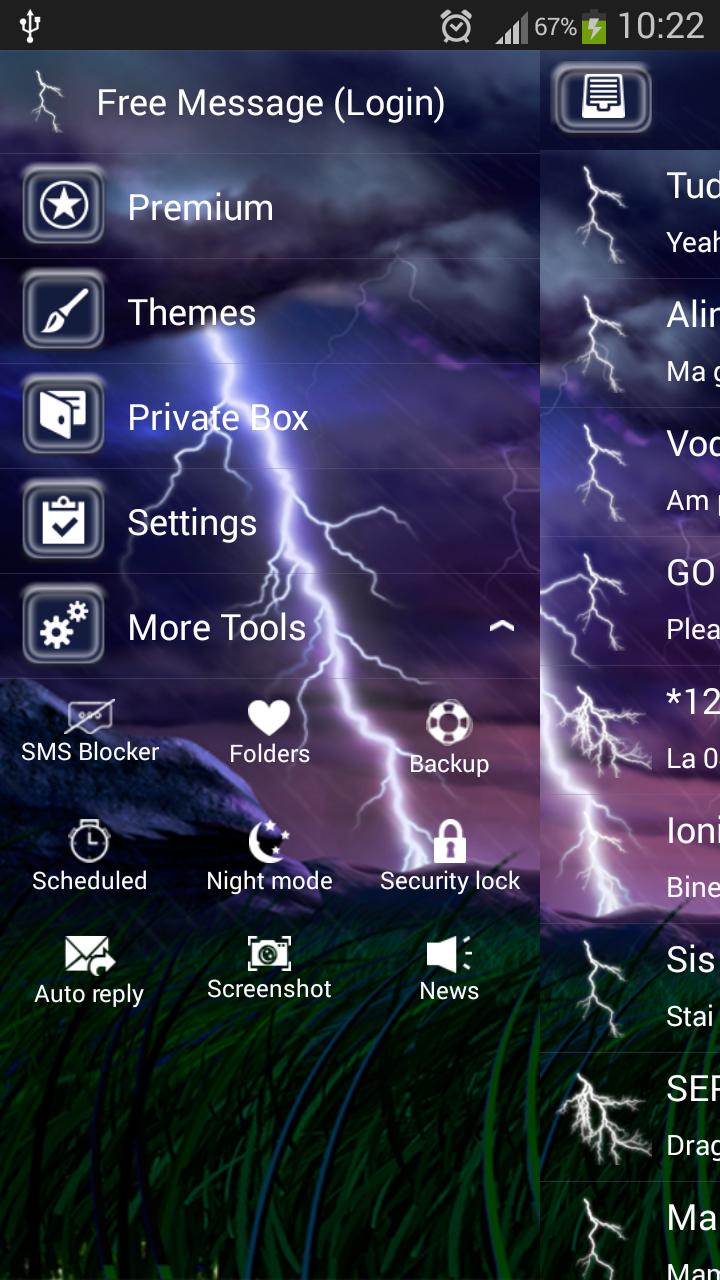720x1280 pixels.
Task: Open Folders tool
Action: (269, 732)
